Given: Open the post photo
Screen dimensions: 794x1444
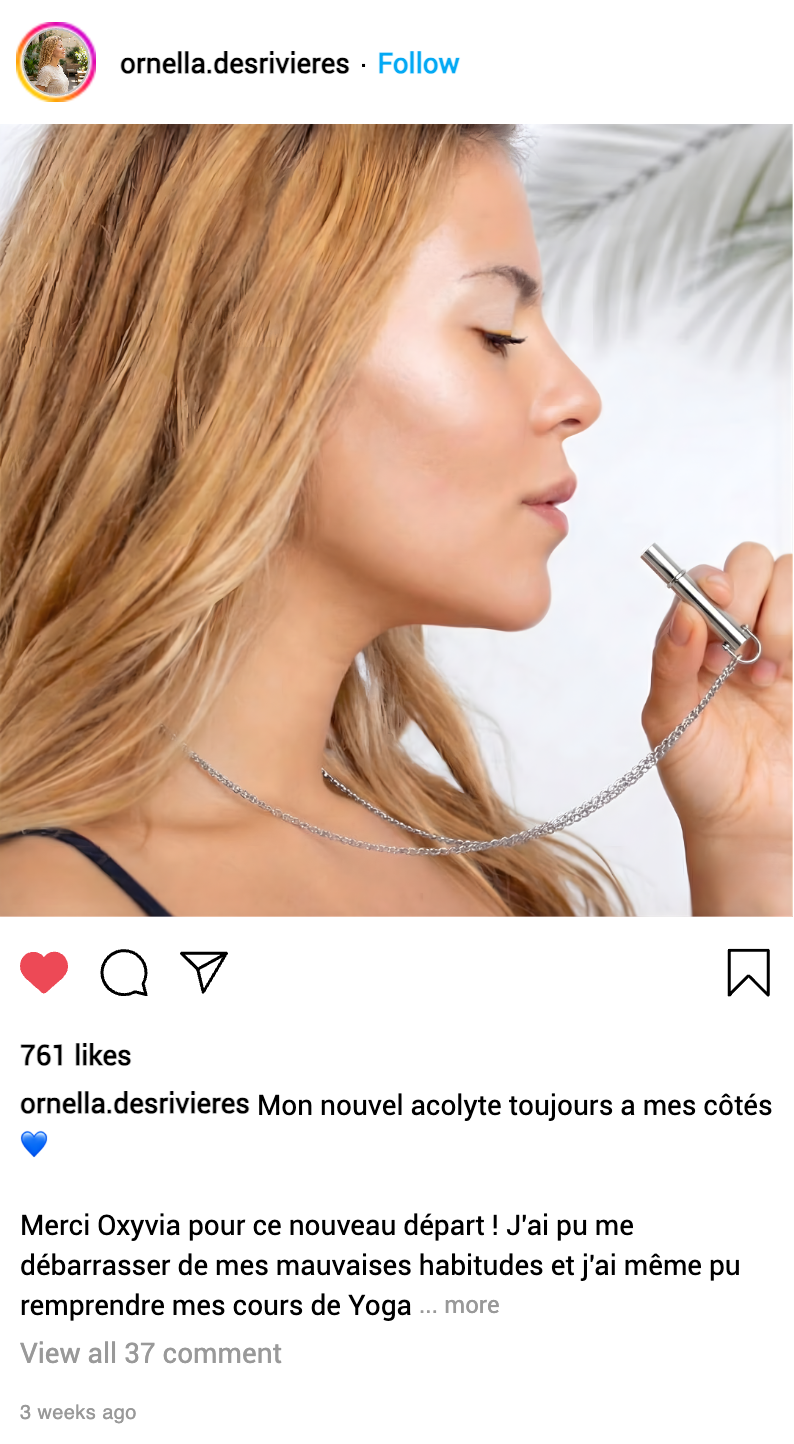Looking at the screenshot, I should [x=397, y=520].
